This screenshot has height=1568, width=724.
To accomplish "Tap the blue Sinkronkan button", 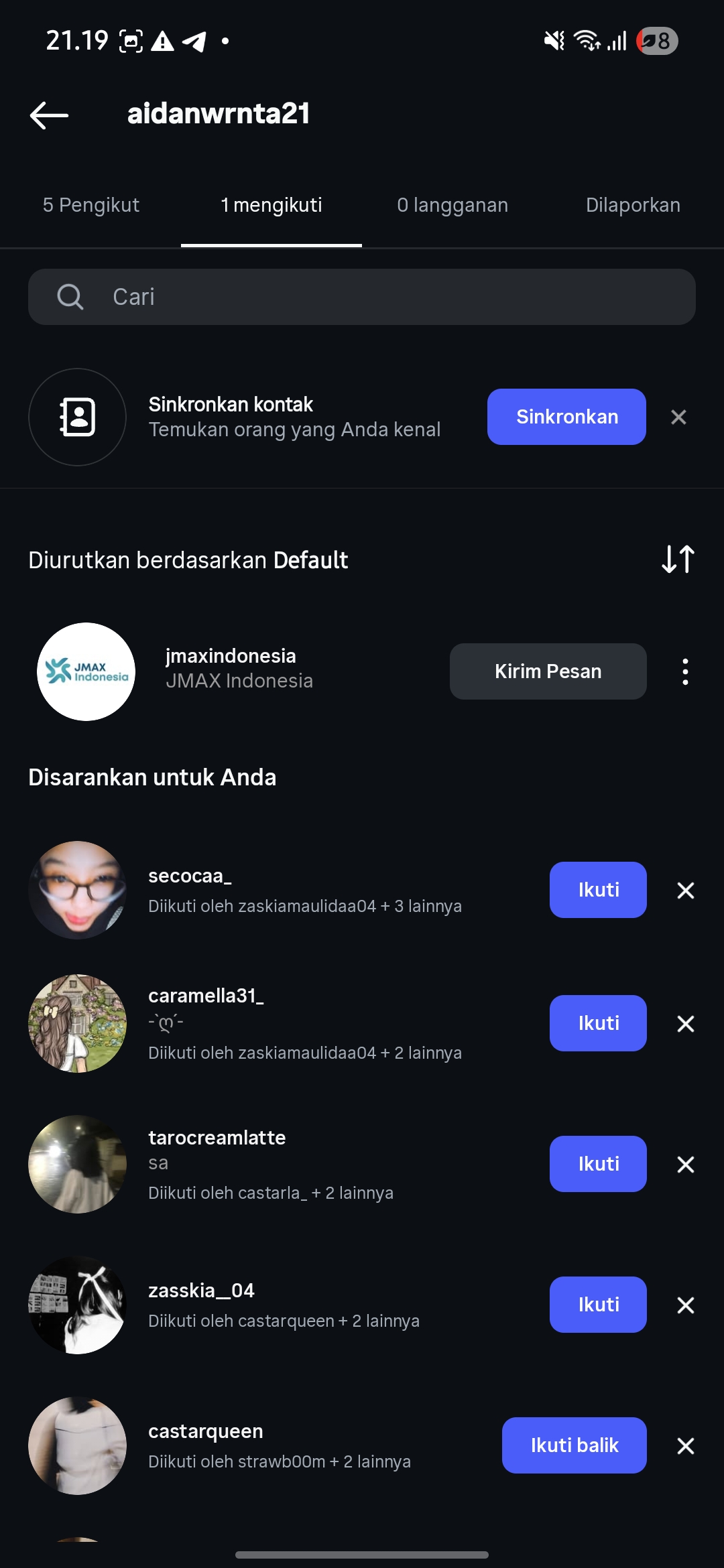I will click(x=566, y=417).
